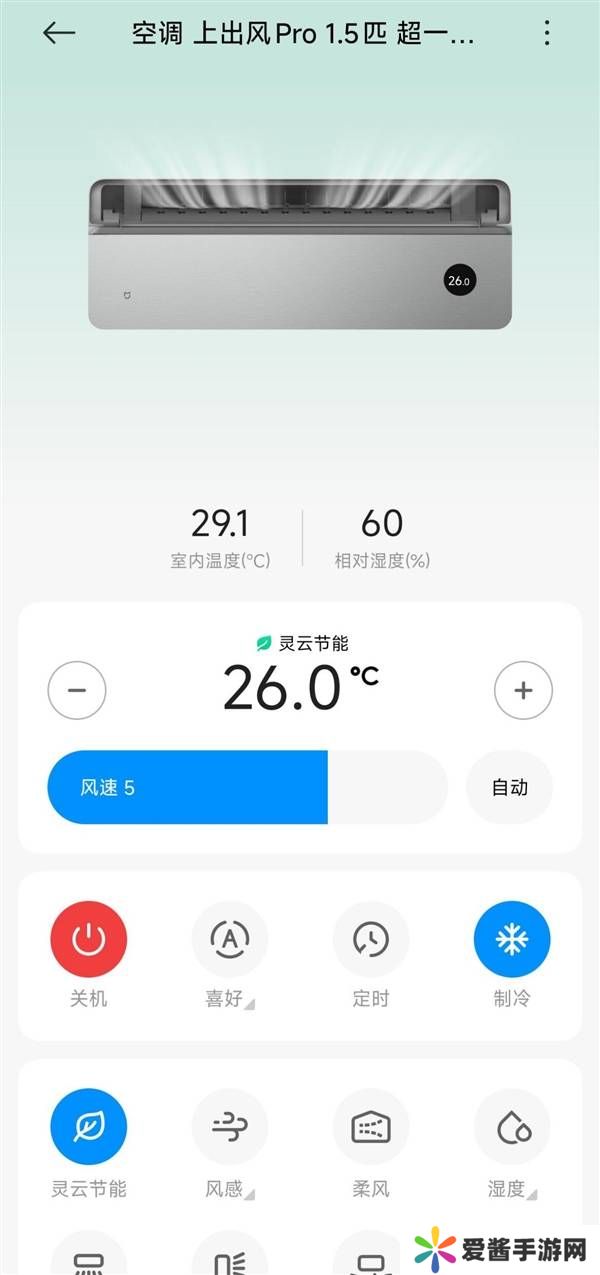600x1275 pixels.
Task: Increase temperature with the plus button
Action: tap(523, 690)
